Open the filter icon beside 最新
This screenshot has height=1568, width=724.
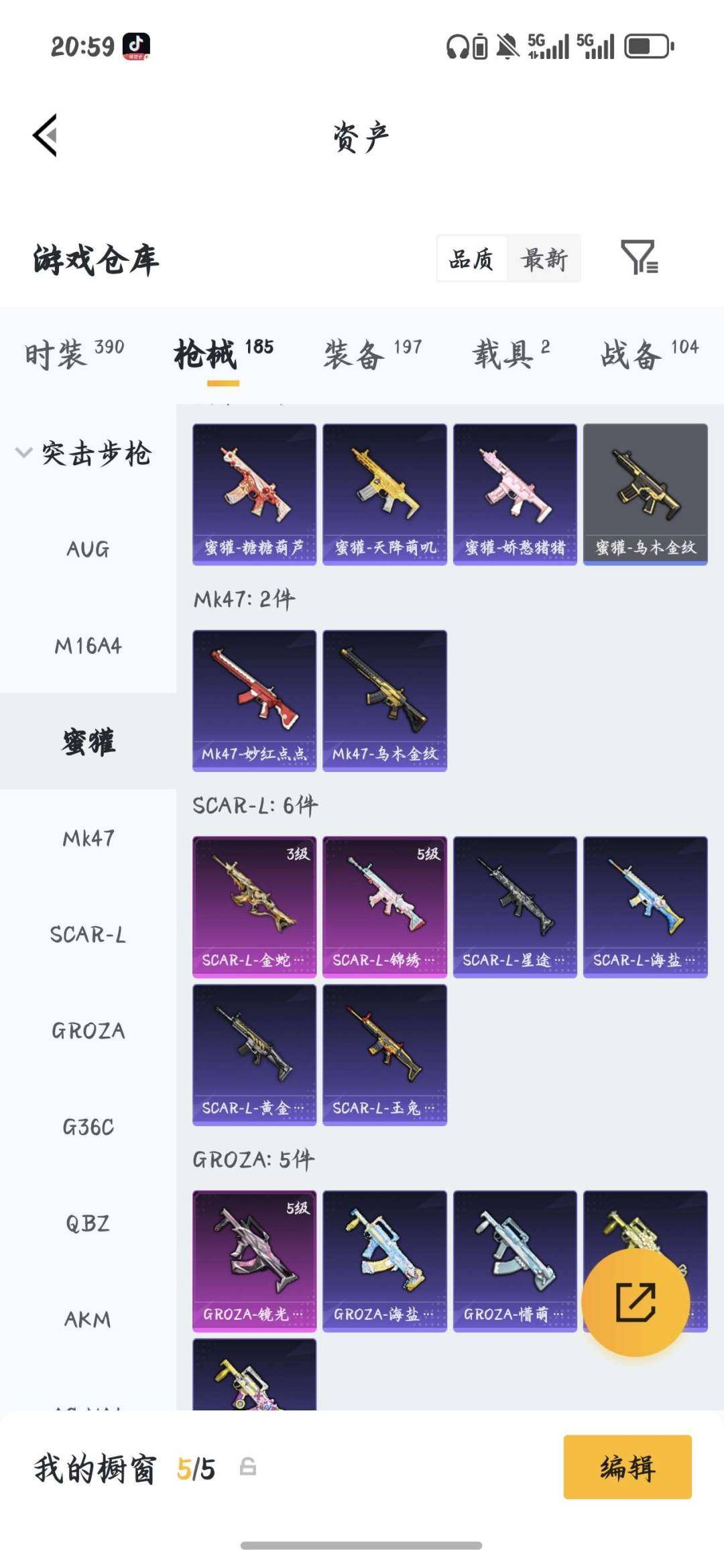[x=639, y=258]
